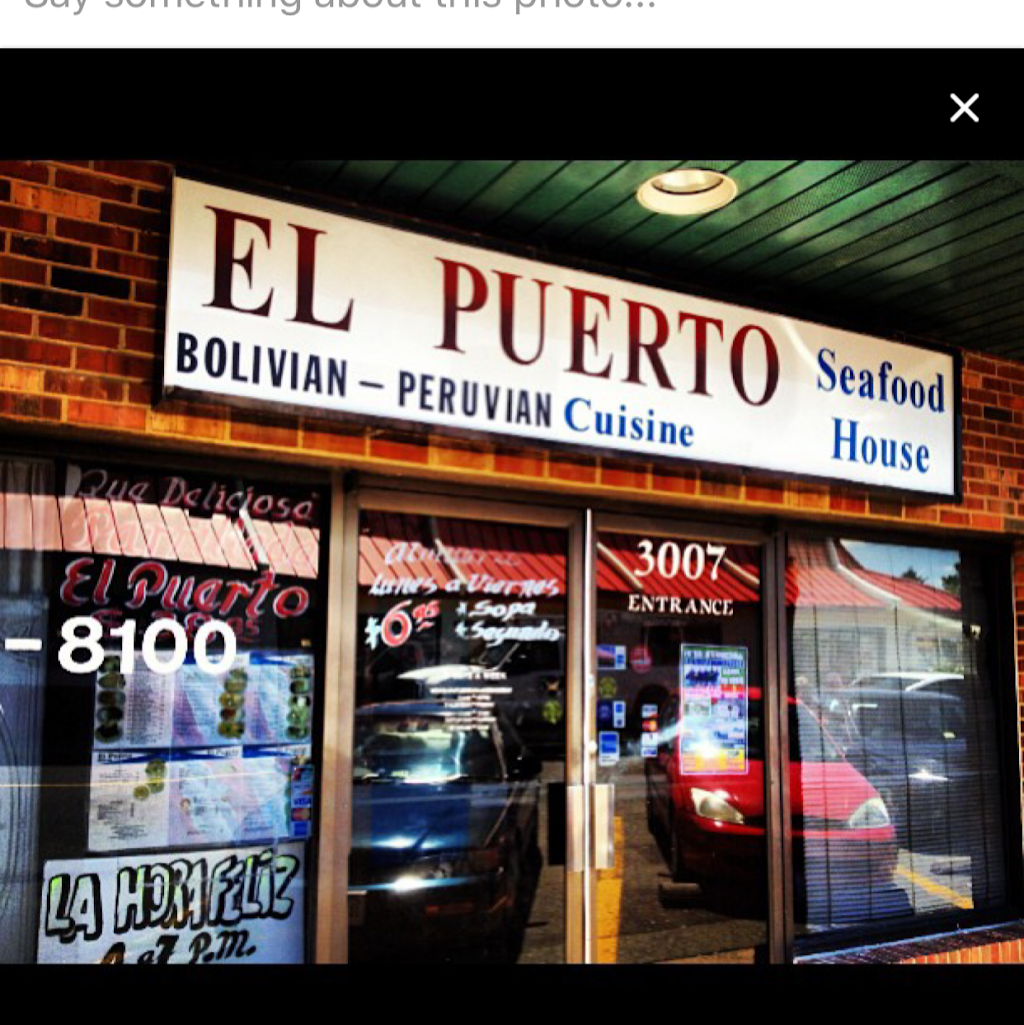Click the '3007 ENTRANCE' marking on the door
1024x1025 pixels.
680,580
